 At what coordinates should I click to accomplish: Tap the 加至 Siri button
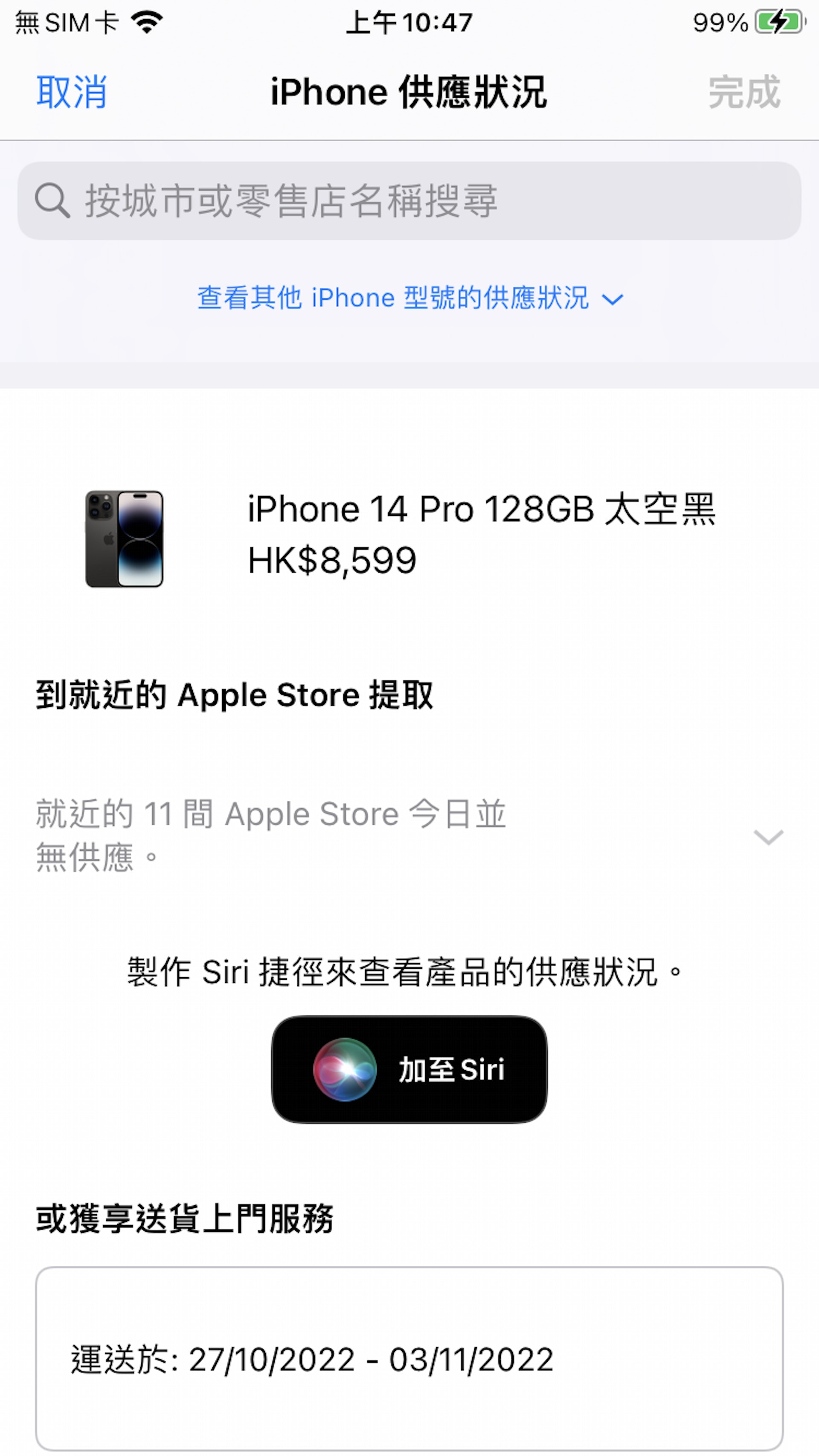point(409,1069)
